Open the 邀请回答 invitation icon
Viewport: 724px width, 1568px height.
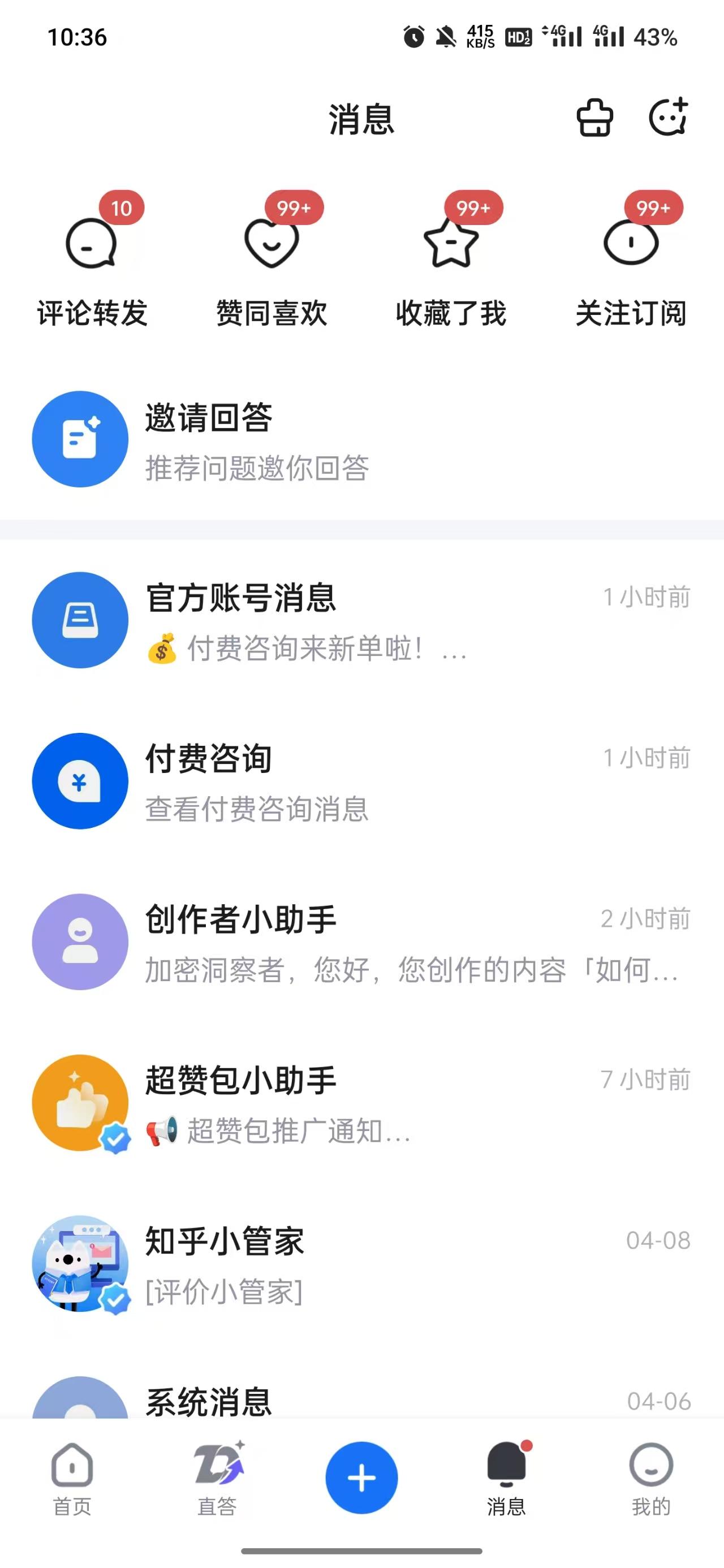click(x=80, y=439)
